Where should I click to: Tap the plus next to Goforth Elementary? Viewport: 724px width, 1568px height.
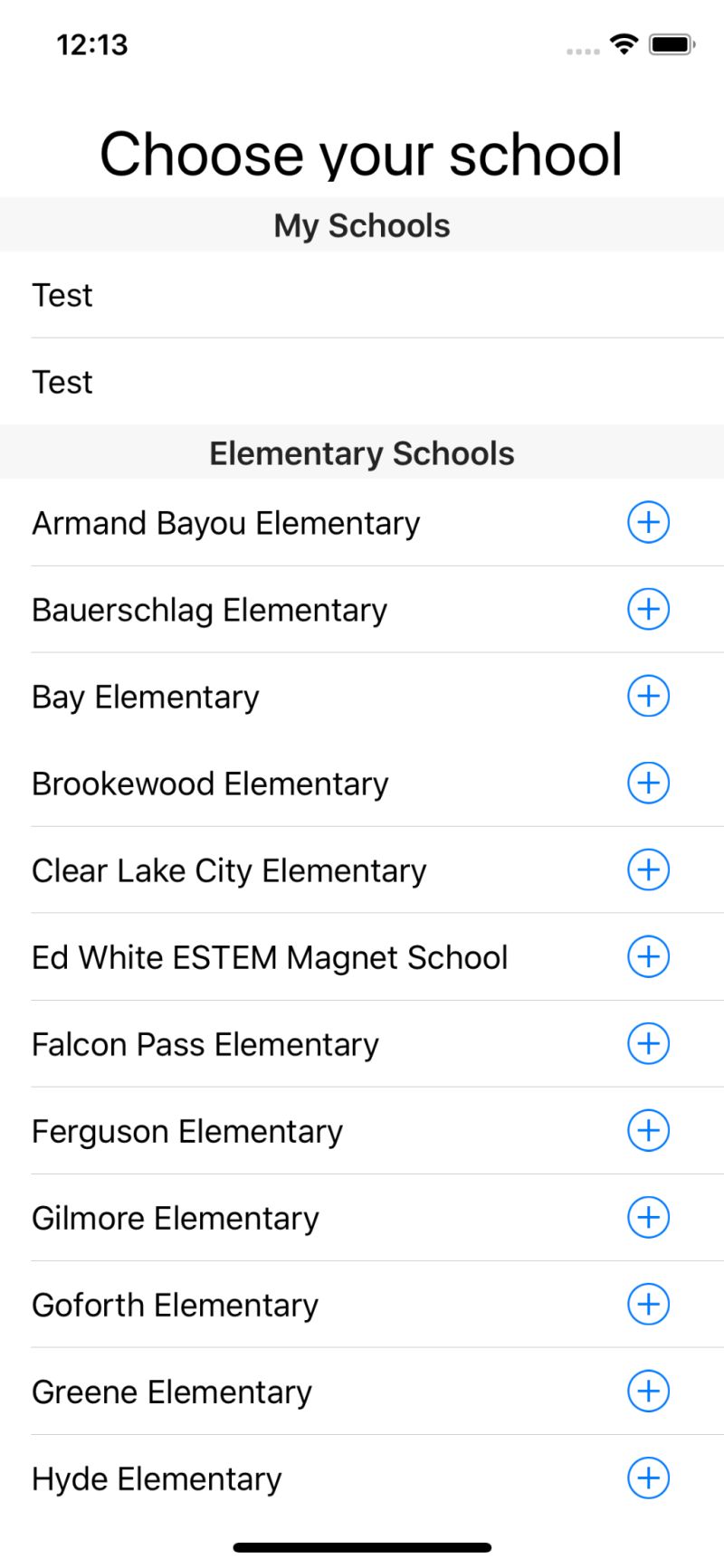click(x=648, y=1304)
